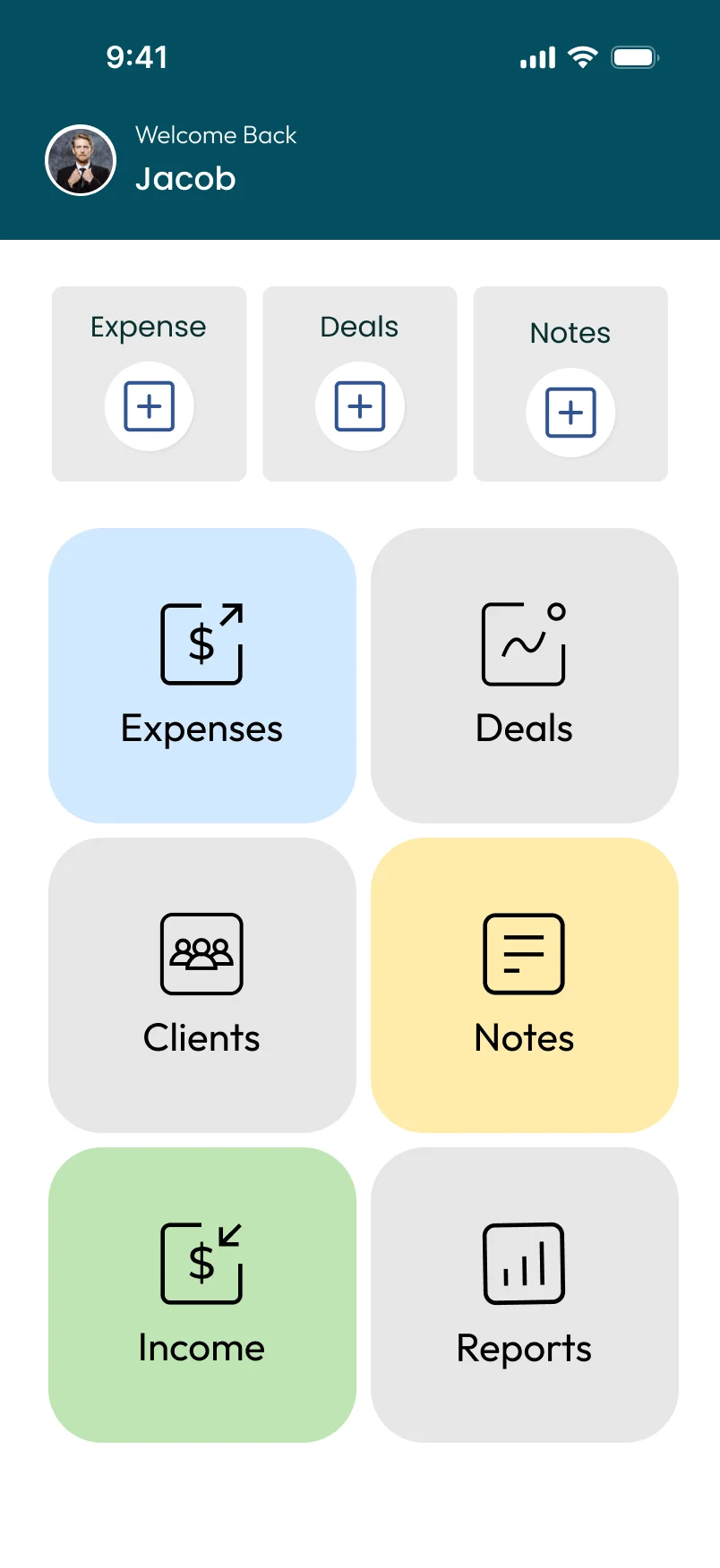Tap the Wi-Fi indicator in status bar
This screenshot has height=1568, width=720.
tap(583, 56)
